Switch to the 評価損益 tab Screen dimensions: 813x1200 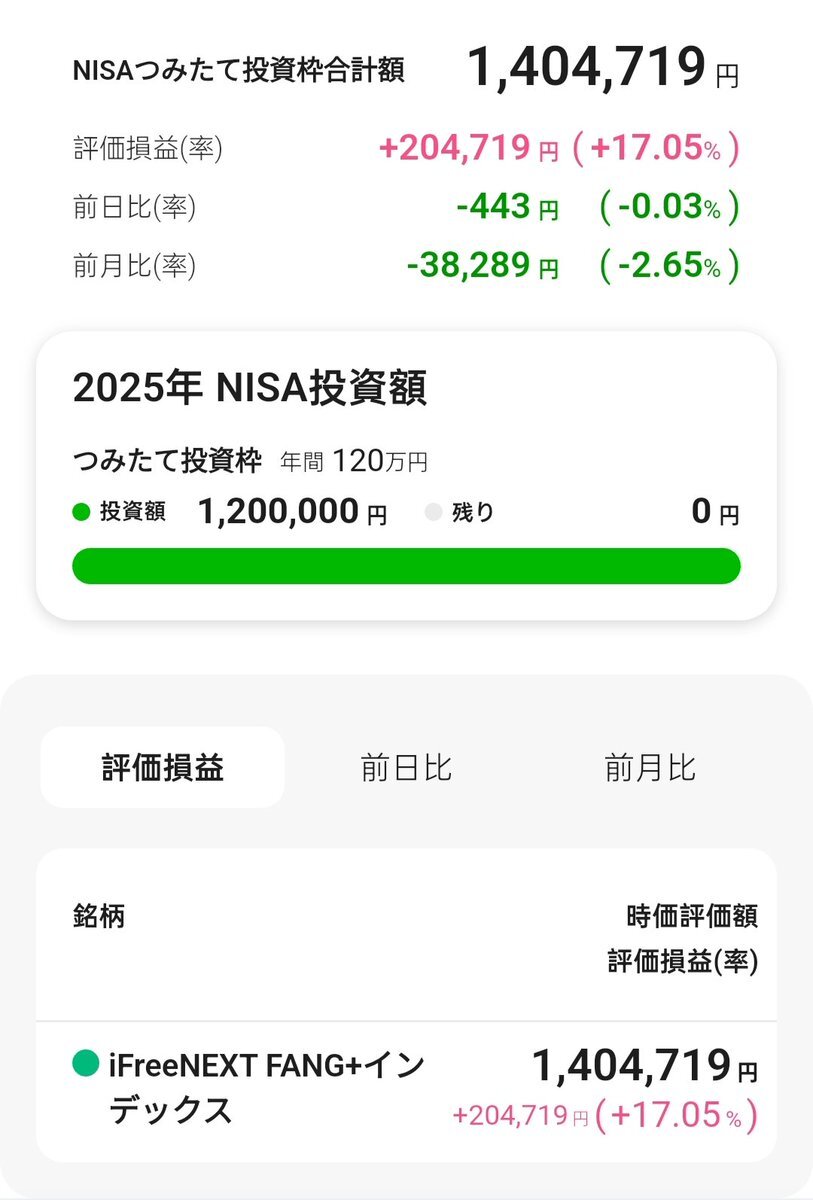(162, 767)
